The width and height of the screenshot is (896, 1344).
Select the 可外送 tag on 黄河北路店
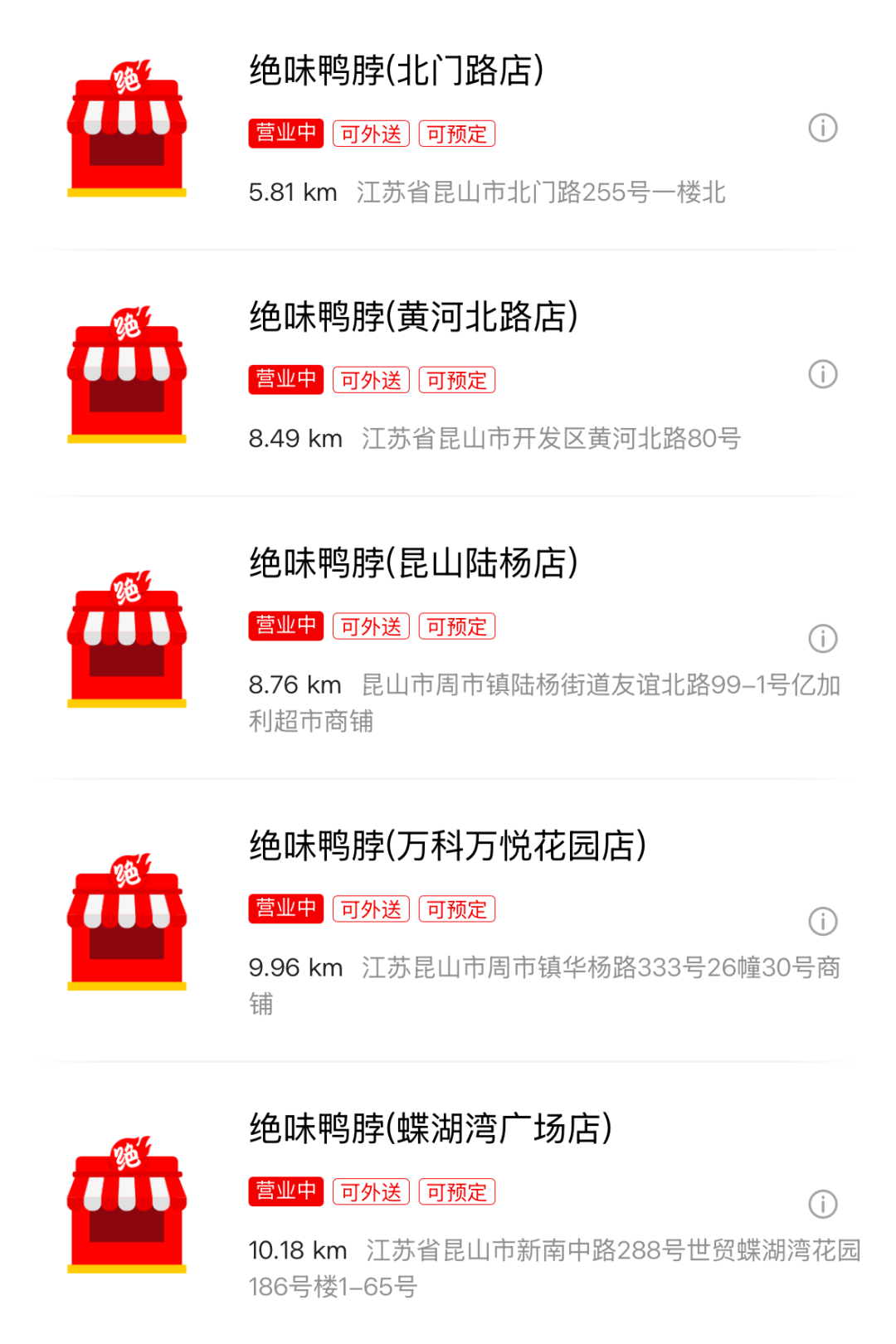370,379
